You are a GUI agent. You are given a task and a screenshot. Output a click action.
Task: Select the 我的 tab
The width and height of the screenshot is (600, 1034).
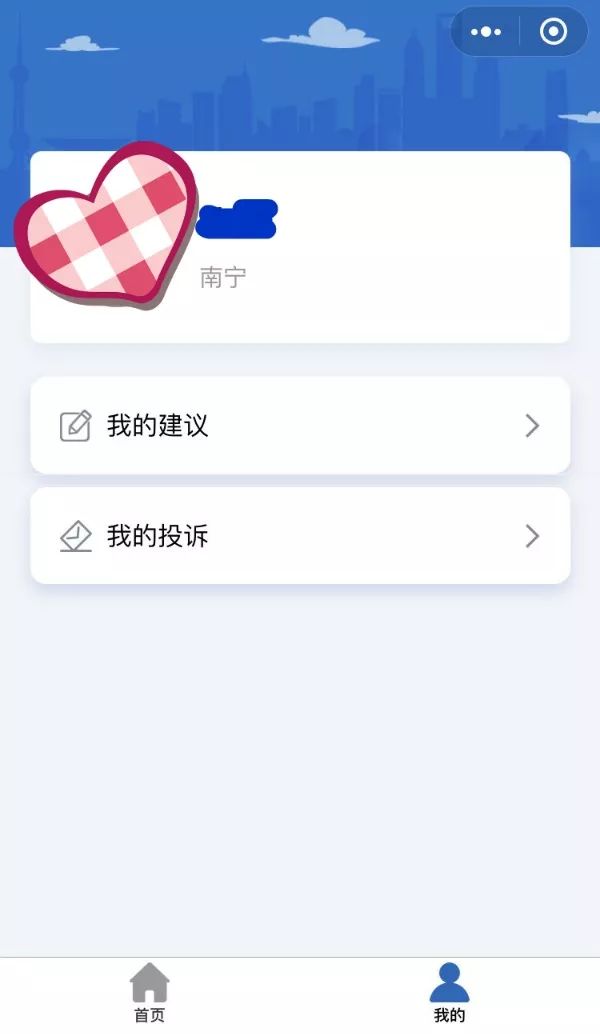tap(449, 992)
